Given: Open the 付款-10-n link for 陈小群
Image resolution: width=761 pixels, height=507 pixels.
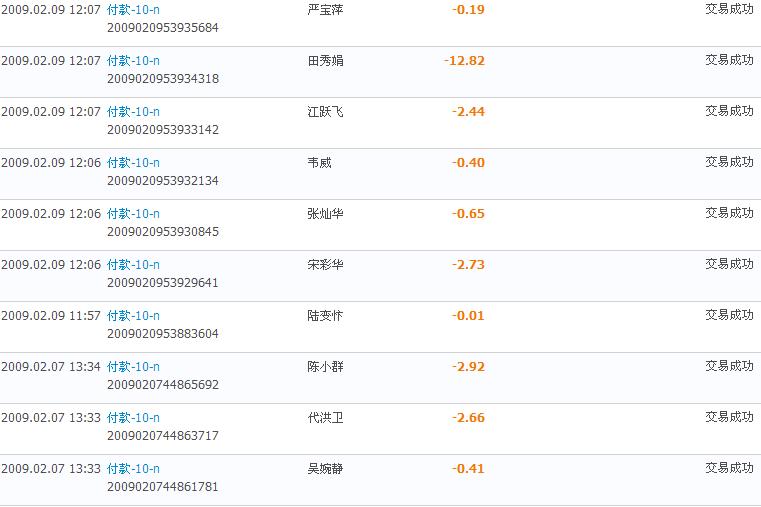Looking at the screenshot, I should tap(133, 367).
